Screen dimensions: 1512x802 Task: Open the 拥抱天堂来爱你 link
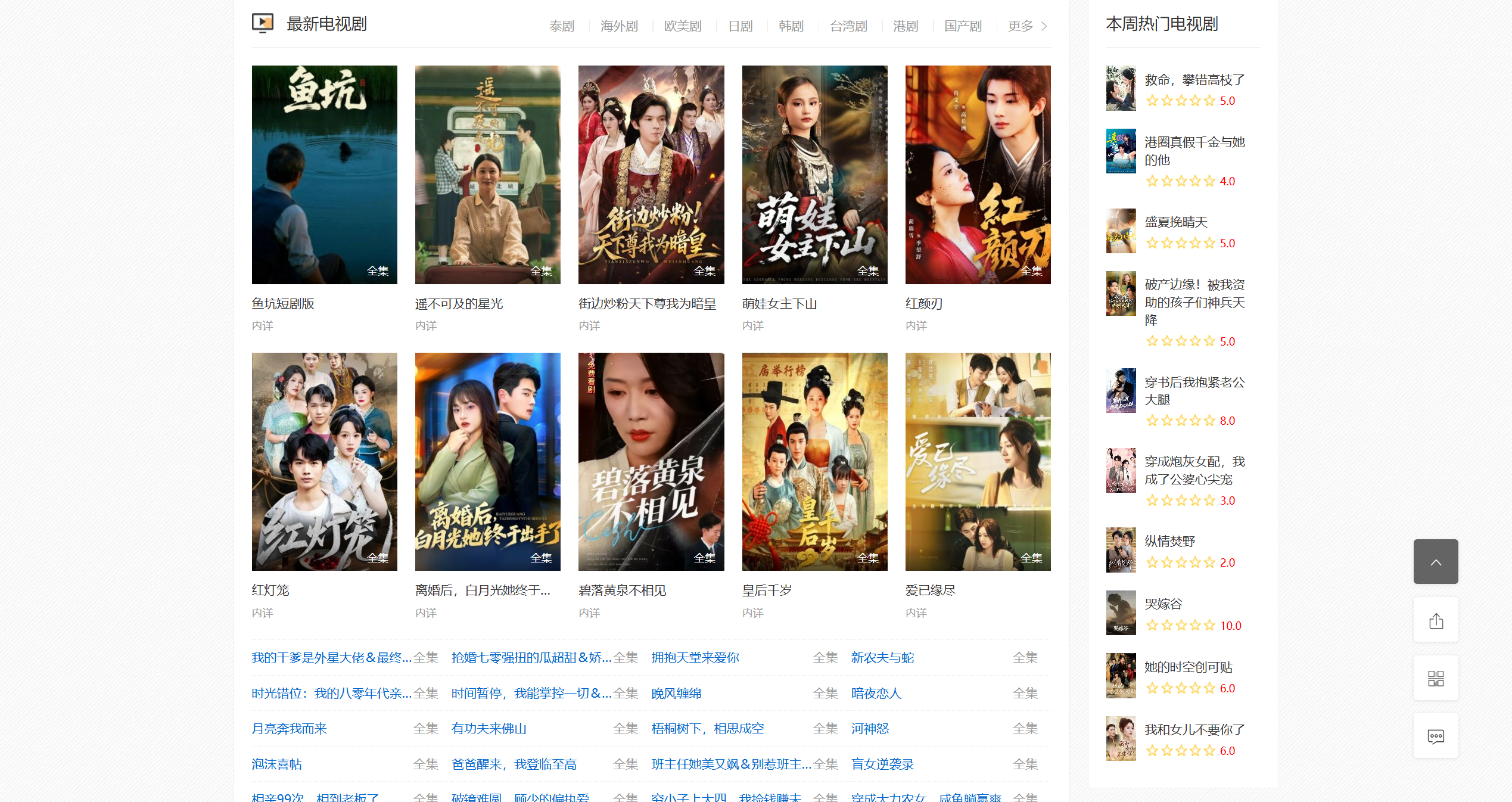695,657
